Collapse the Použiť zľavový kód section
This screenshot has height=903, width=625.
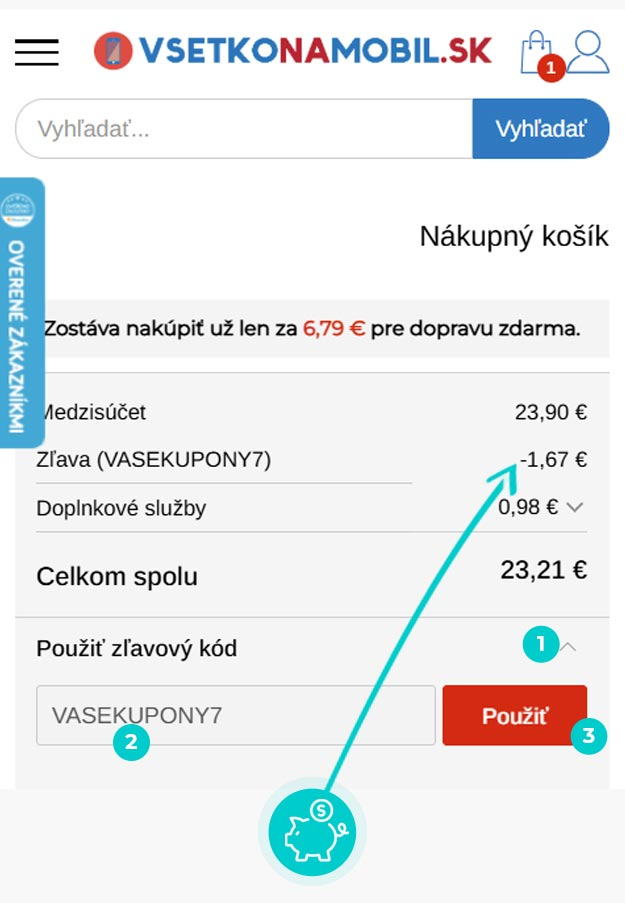point(569,647)
